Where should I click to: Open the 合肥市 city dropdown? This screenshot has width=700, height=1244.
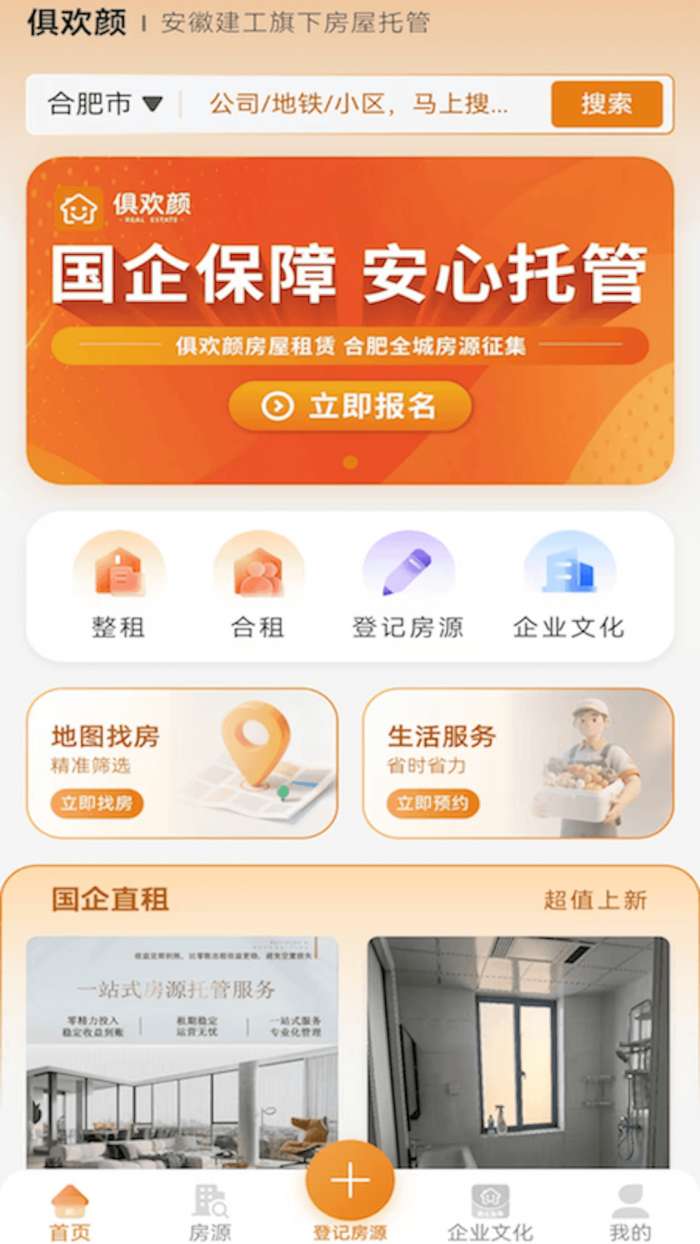(105, 104)
